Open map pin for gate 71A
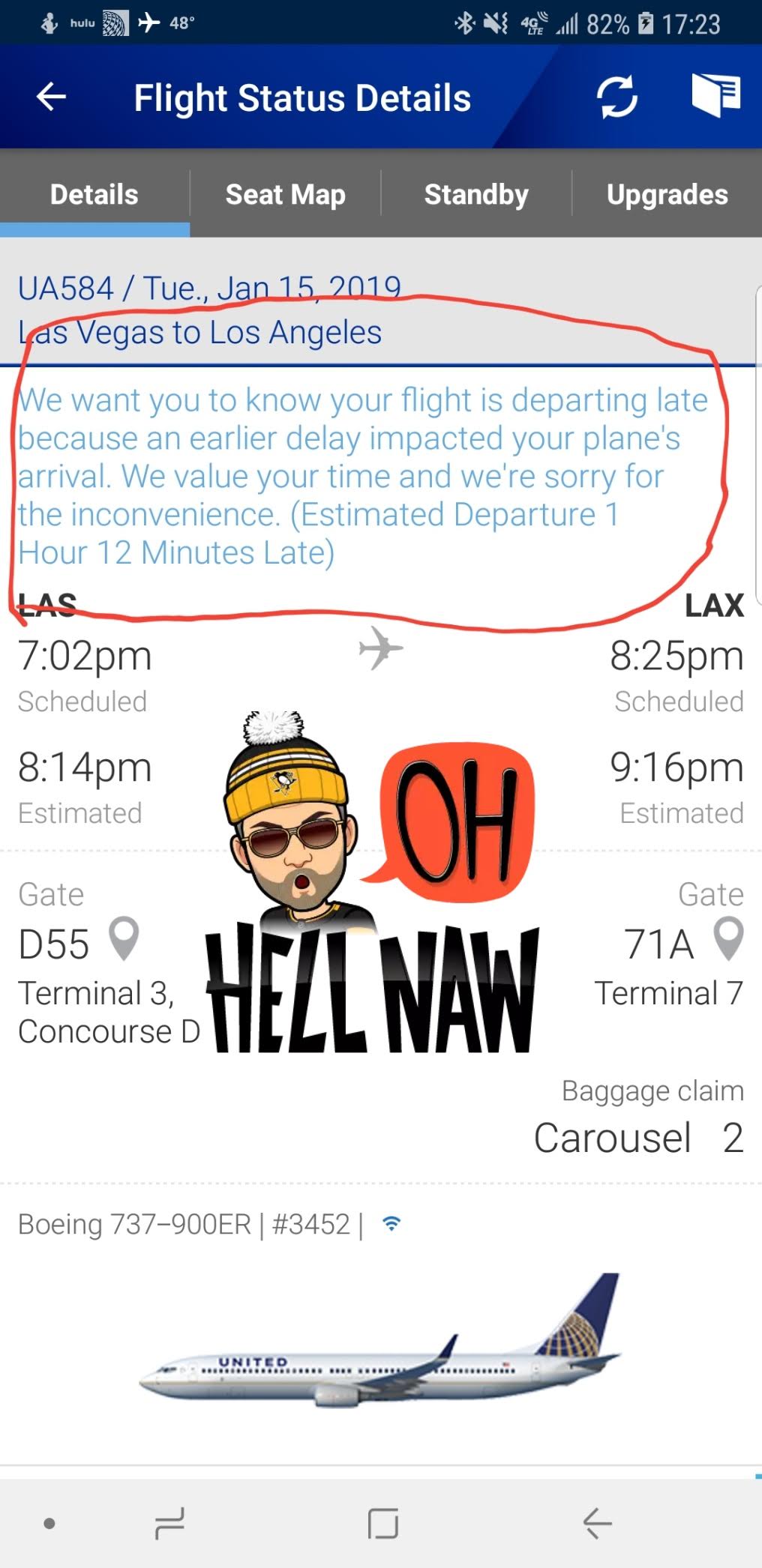 pyautogui.click(x=727, y=938)
